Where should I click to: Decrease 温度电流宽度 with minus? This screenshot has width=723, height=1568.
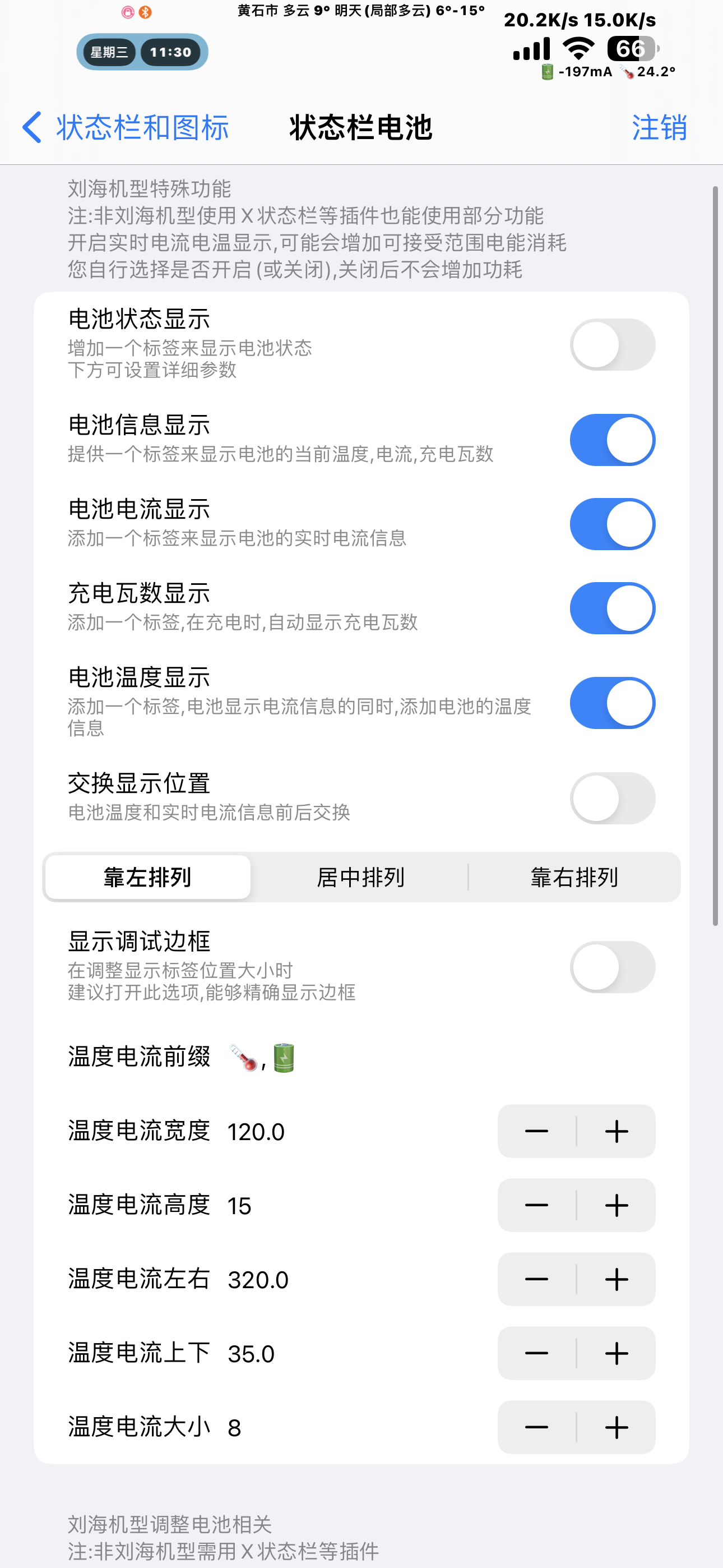(537, 1132)
